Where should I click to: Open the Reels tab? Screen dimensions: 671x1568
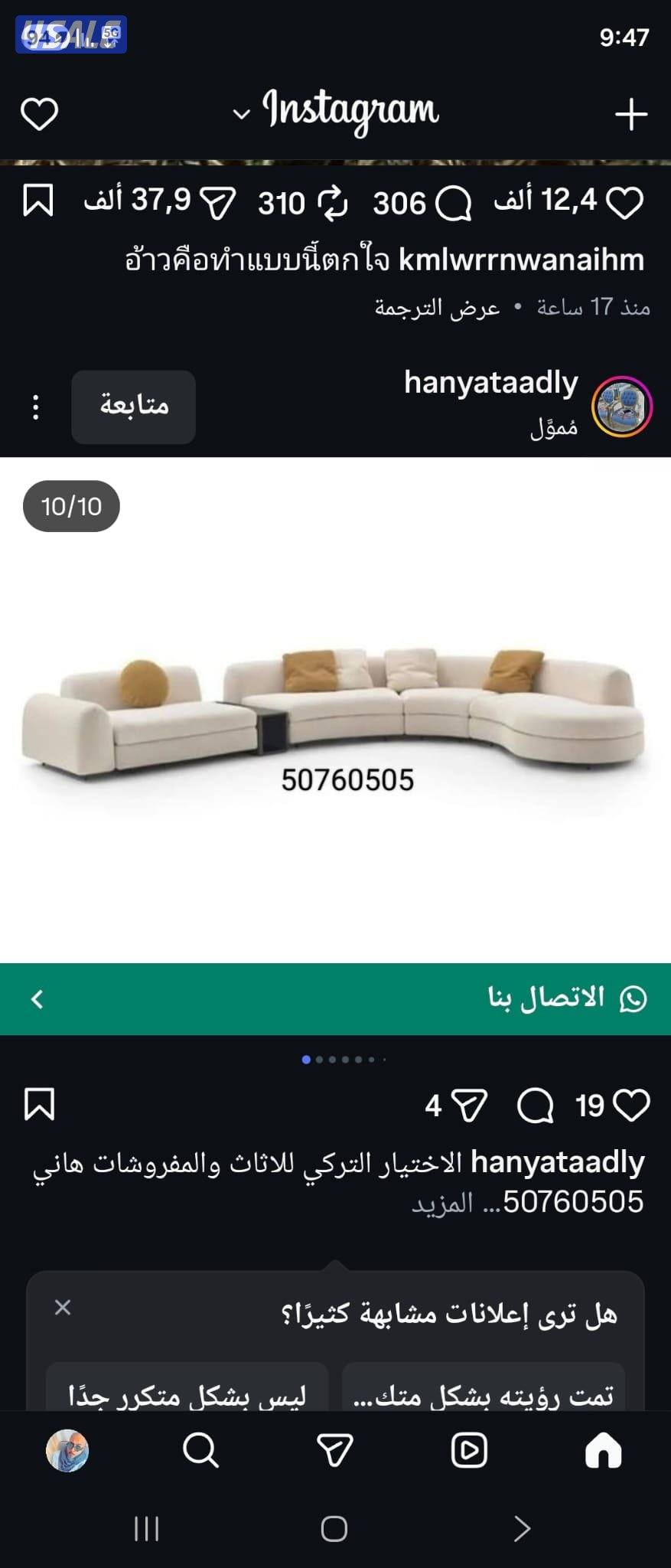click(x=471, y=1449)
